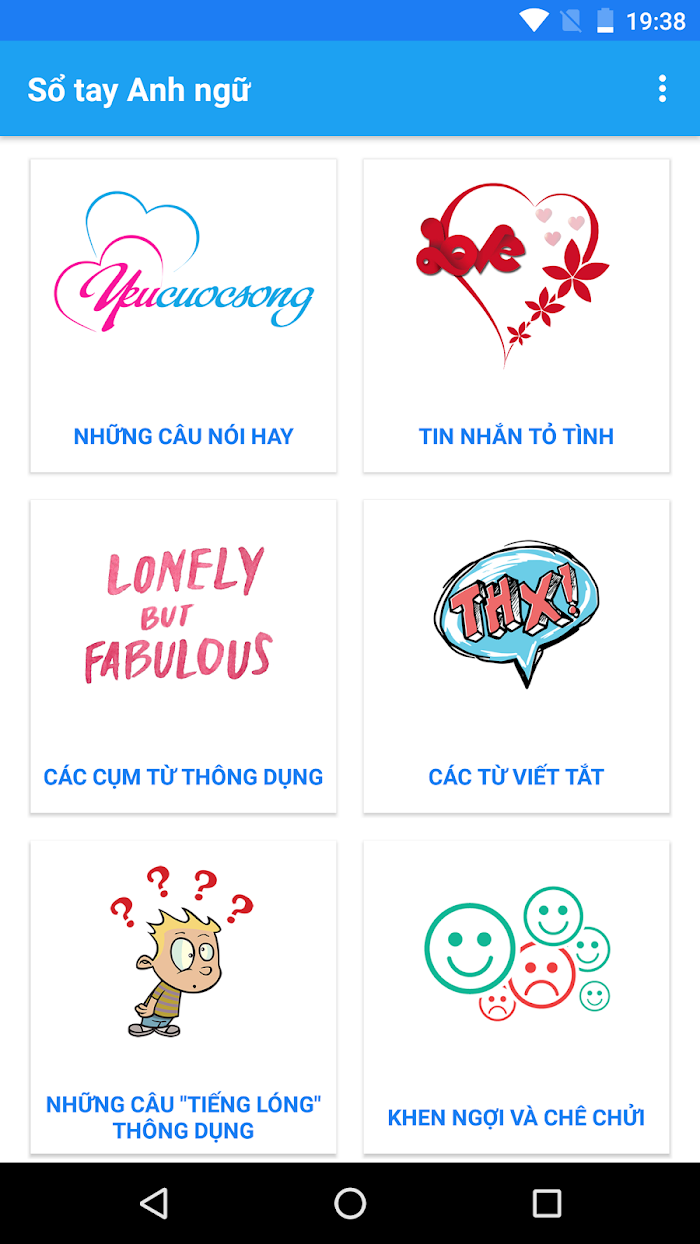700x1244 pixels.
Task: Open the TIN NHẮN TỎ TÌNH card
Action: click(516, 315)
